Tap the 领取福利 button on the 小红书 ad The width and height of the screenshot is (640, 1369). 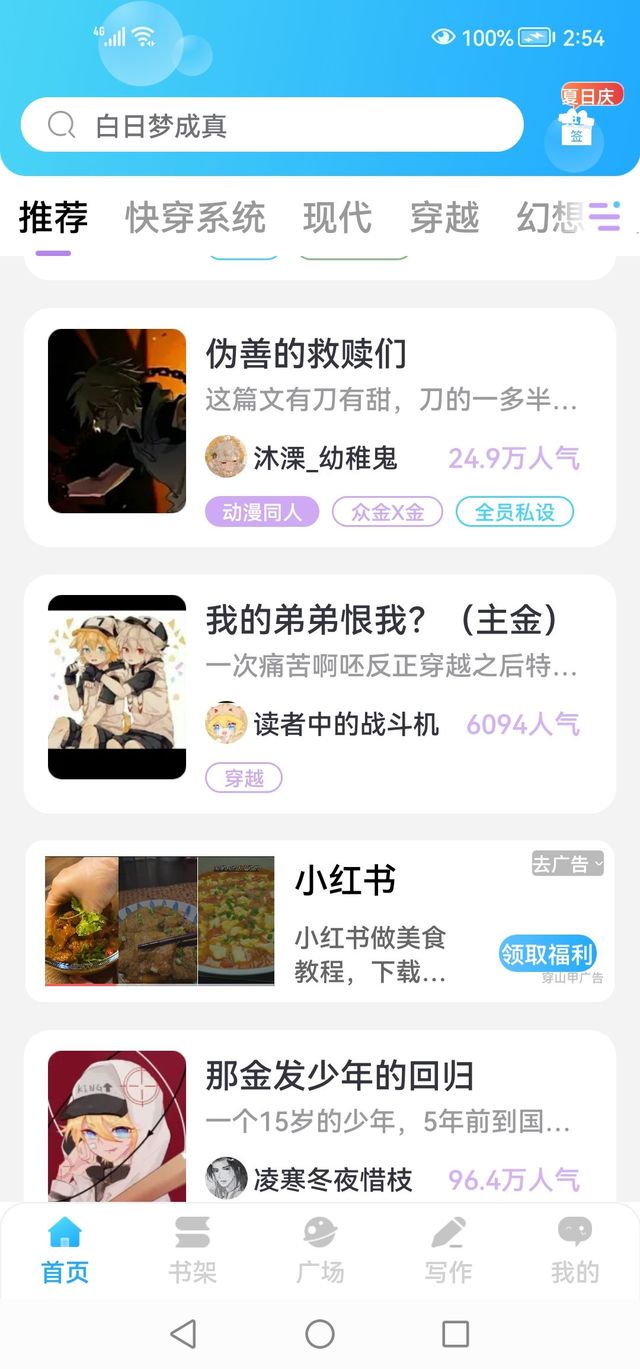(x=547, y=954)
